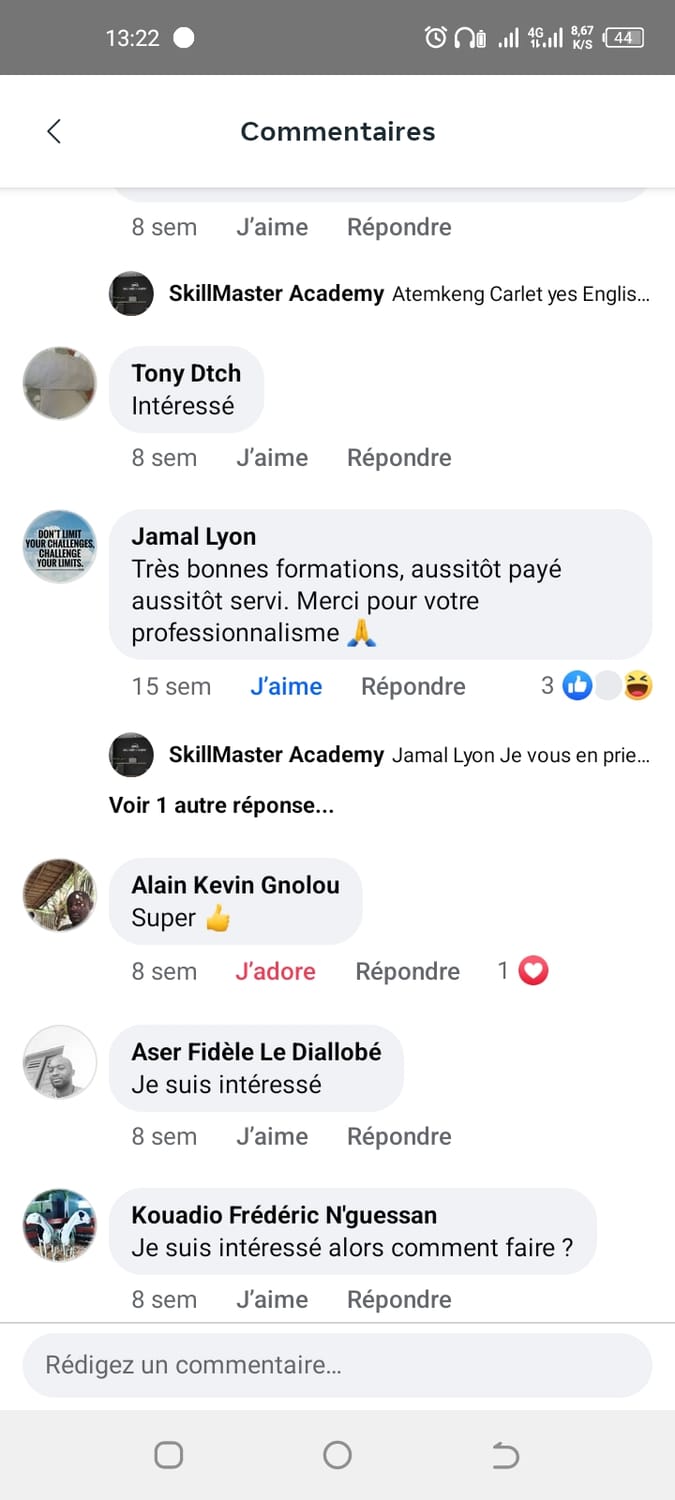
Task: Open Jamal Lyon's profile picture
Action: [60, 547]
